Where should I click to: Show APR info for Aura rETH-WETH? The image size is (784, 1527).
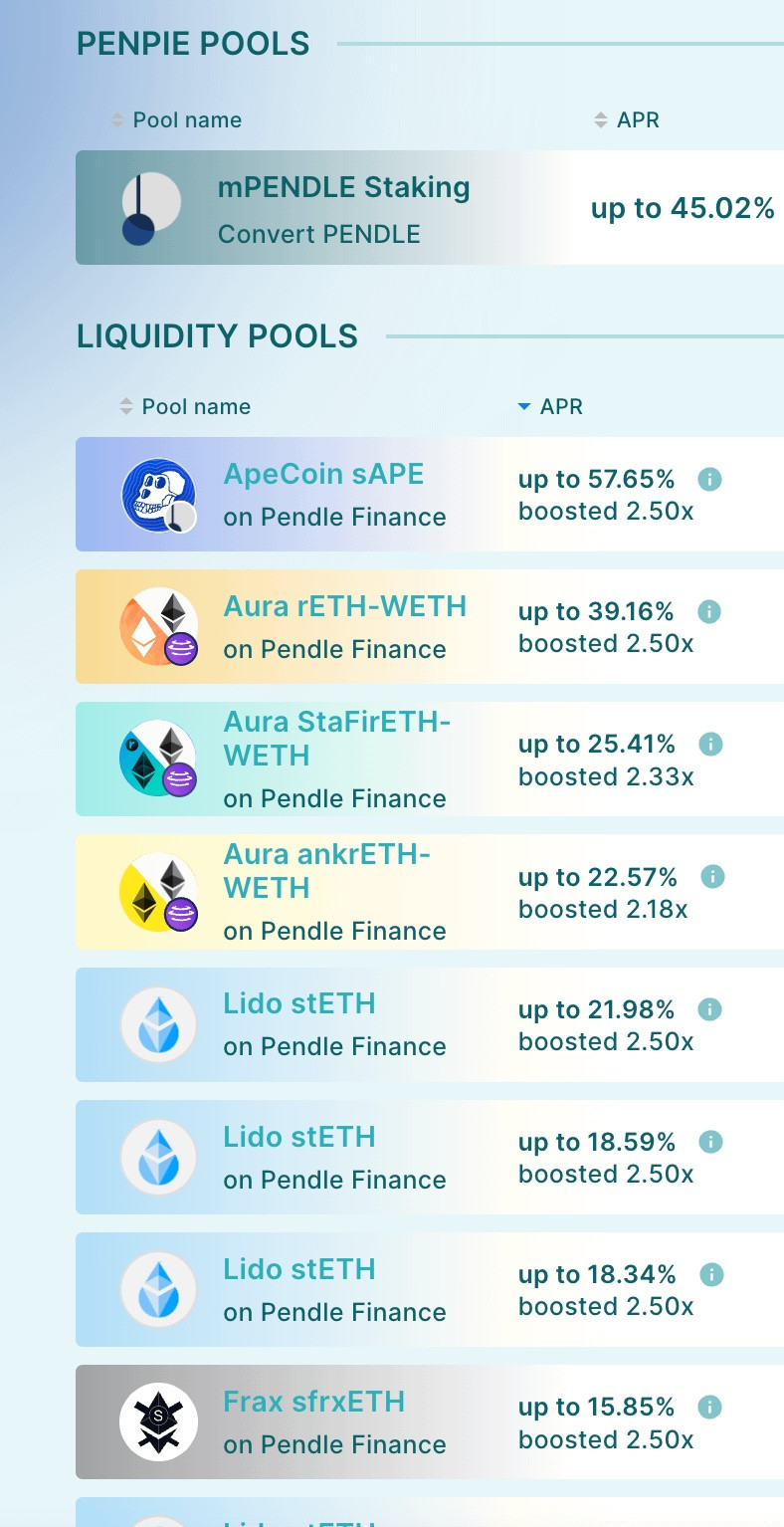709,611
